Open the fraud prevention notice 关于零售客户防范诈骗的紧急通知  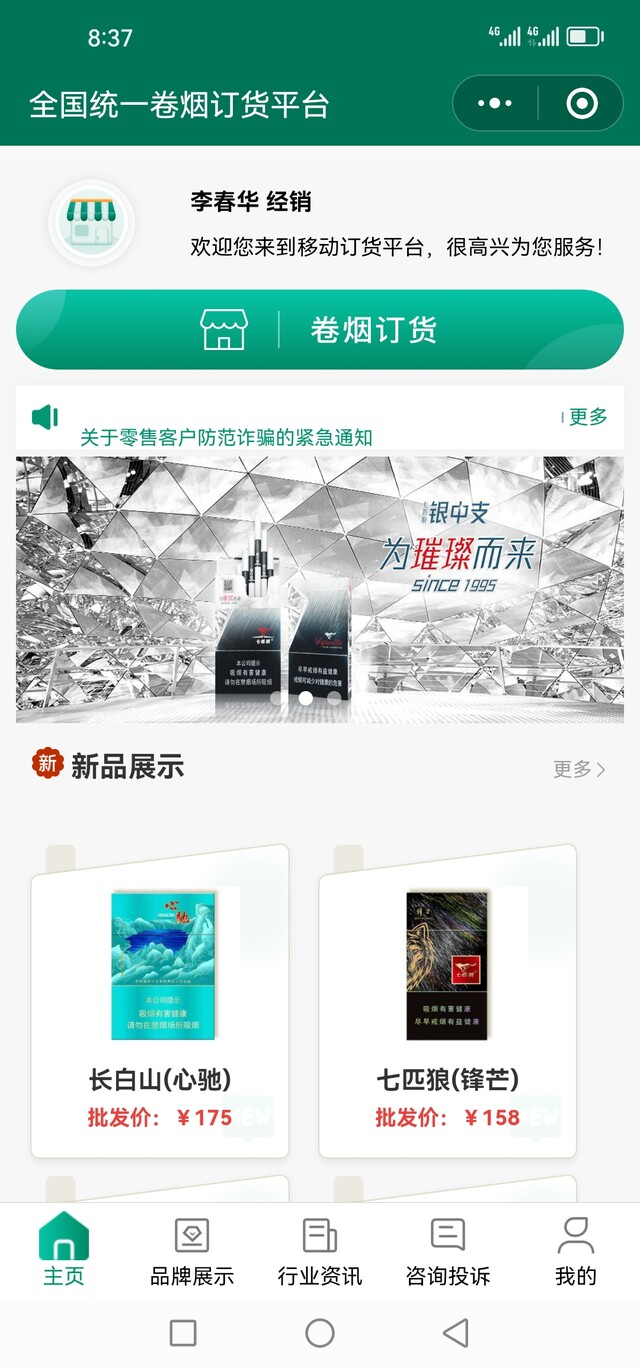tap(226, 437)
